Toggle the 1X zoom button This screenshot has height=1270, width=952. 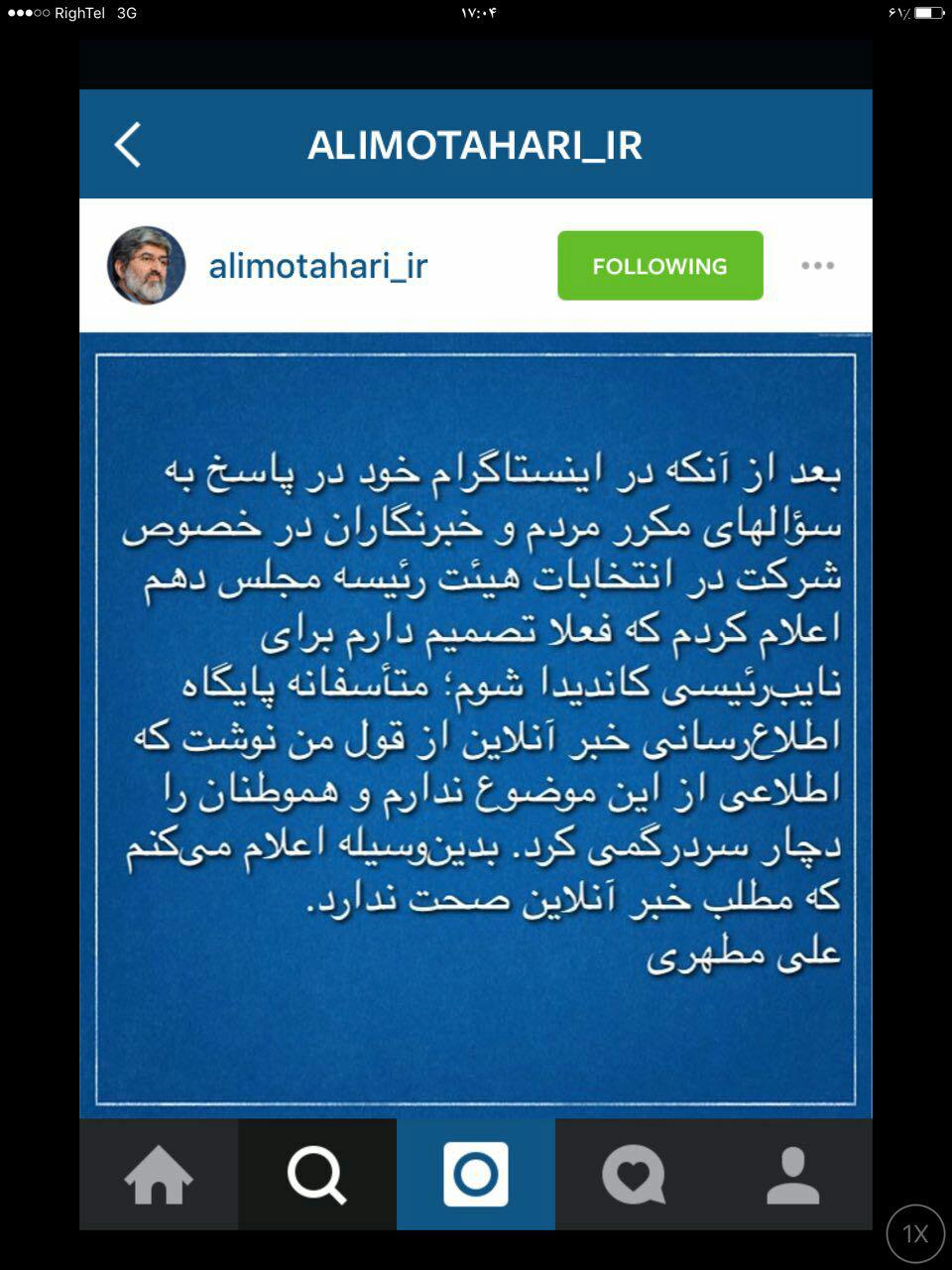coord(914,1233)
